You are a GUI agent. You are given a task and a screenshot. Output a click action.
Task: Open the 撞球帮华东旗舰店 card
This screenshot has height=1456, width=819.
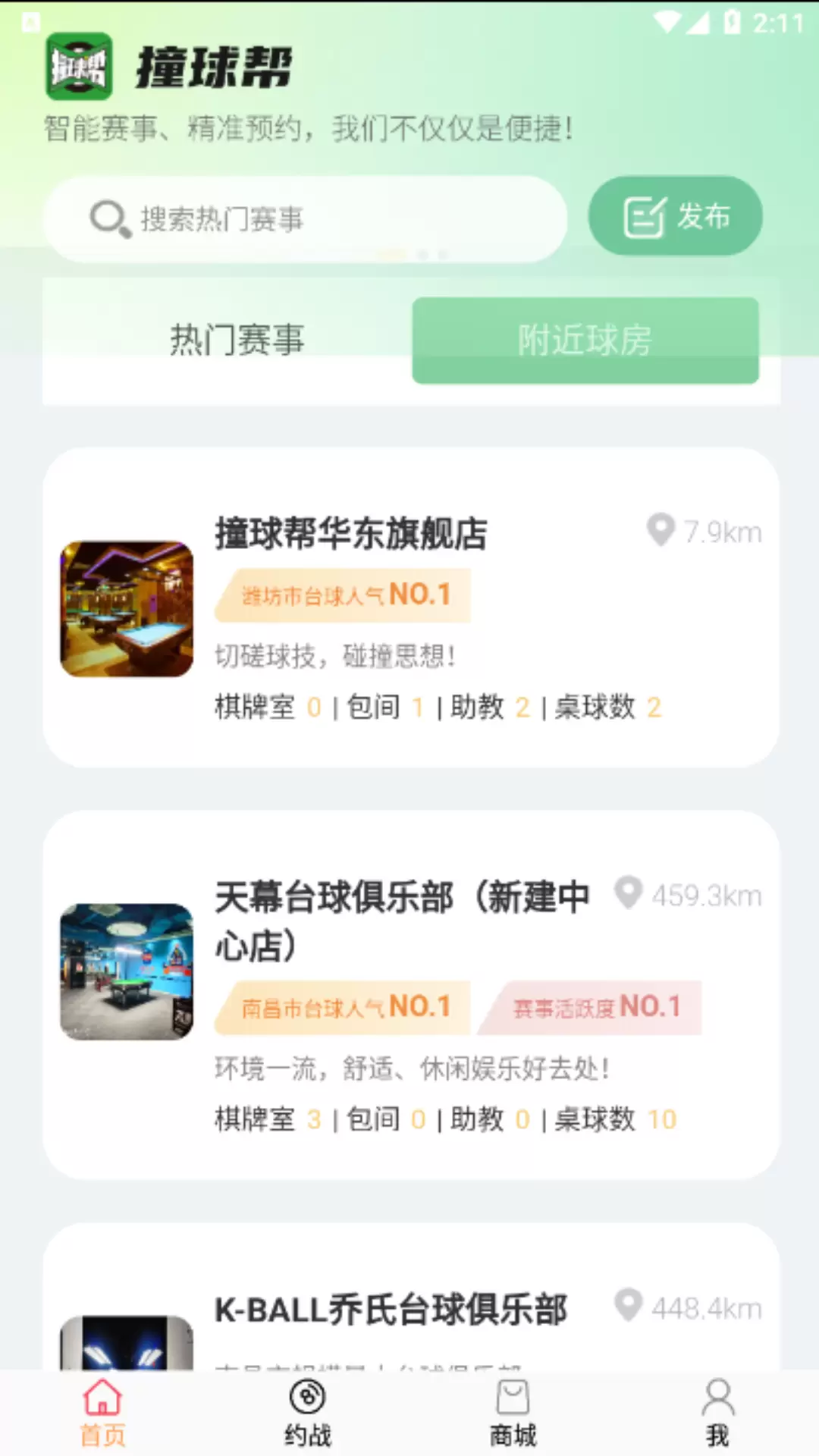click(x=409, y=607)
